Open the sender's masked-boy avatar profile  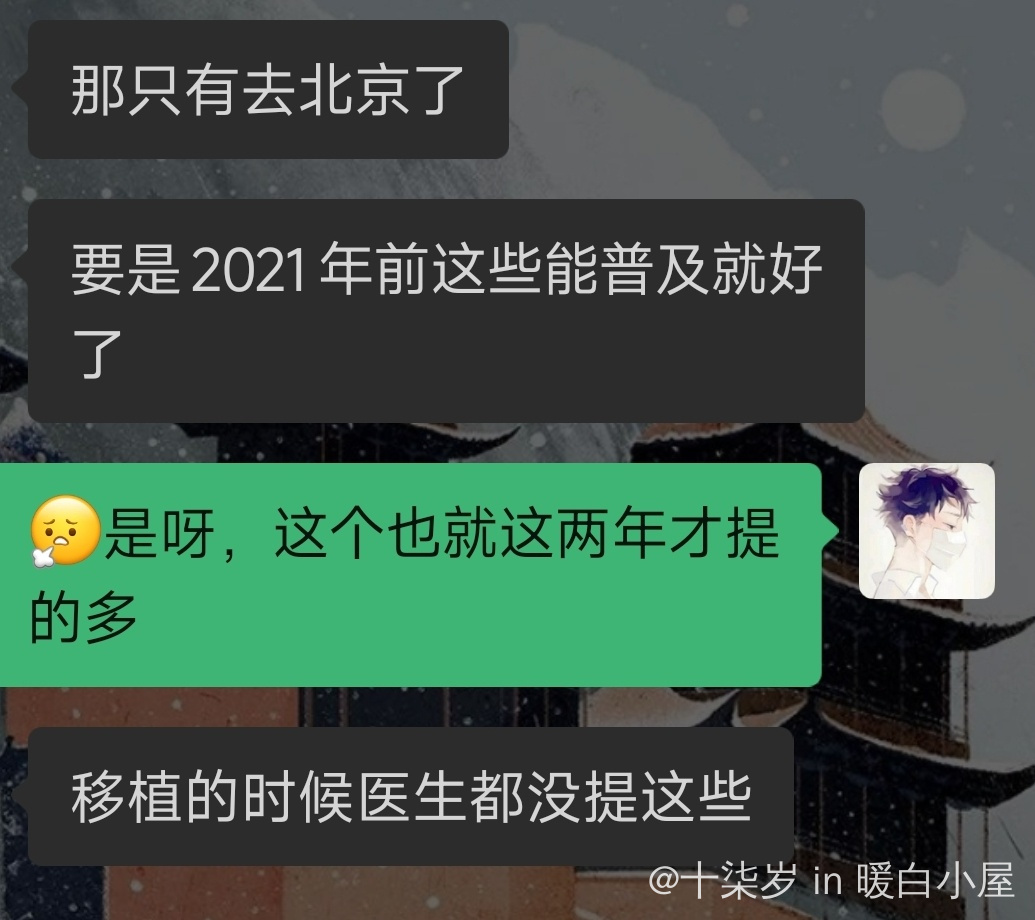[x=926, y=531]
